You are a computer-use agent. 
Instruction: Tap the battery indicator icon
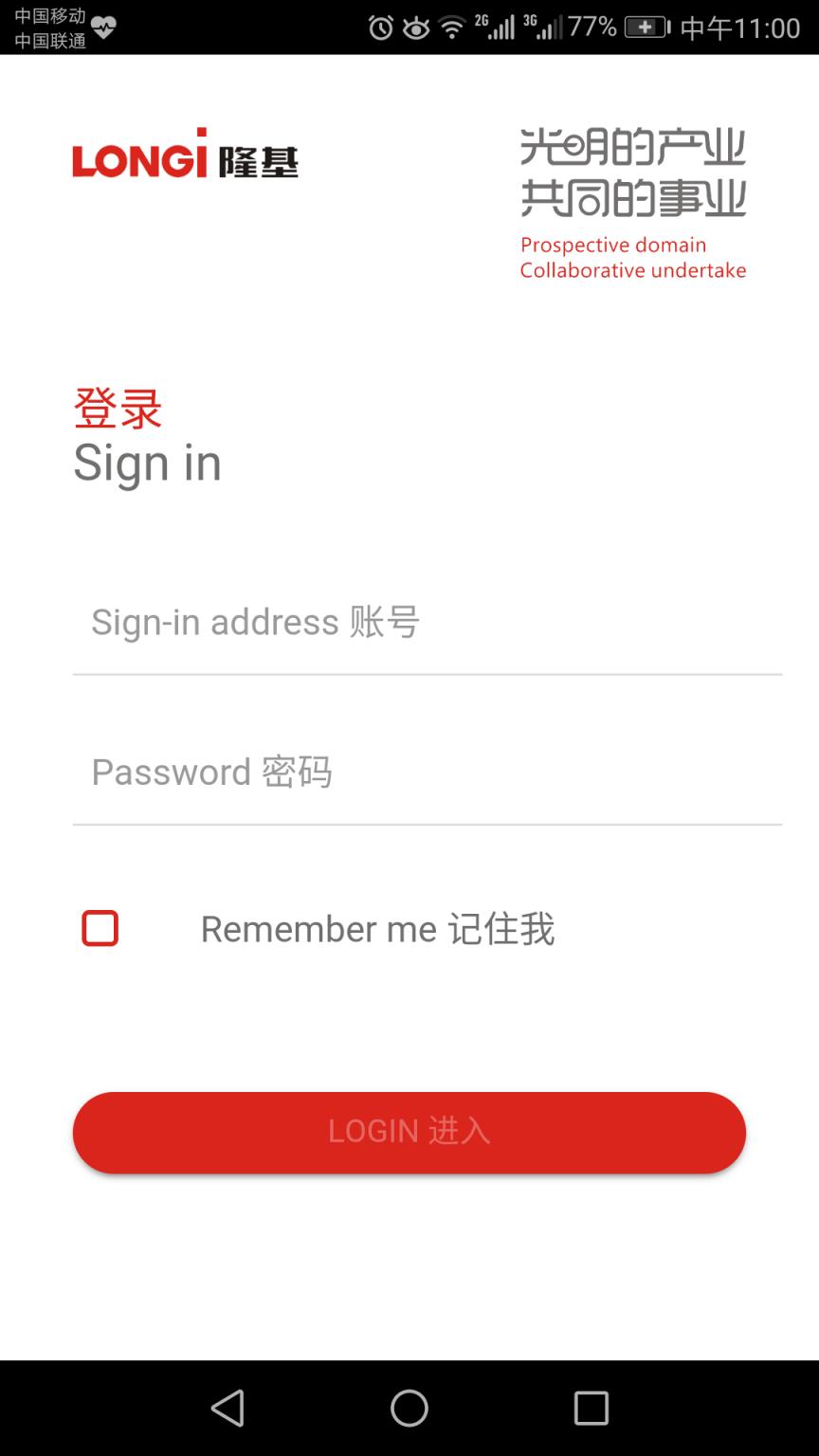(x=645, y=27)
